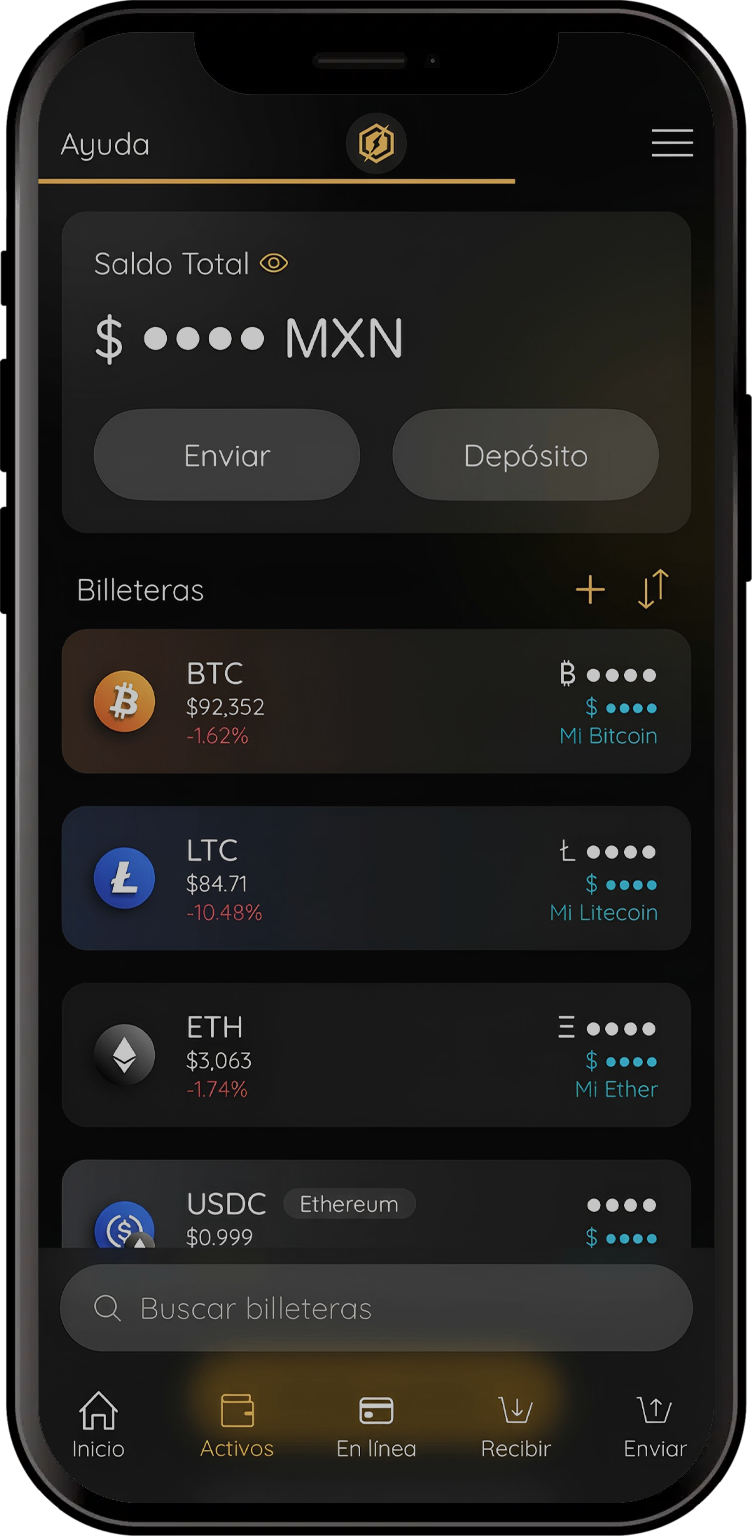Image resolution: width=752 pixels, height=1536 pixels.
Task: Tap the Depósito button
Action: 525,455
